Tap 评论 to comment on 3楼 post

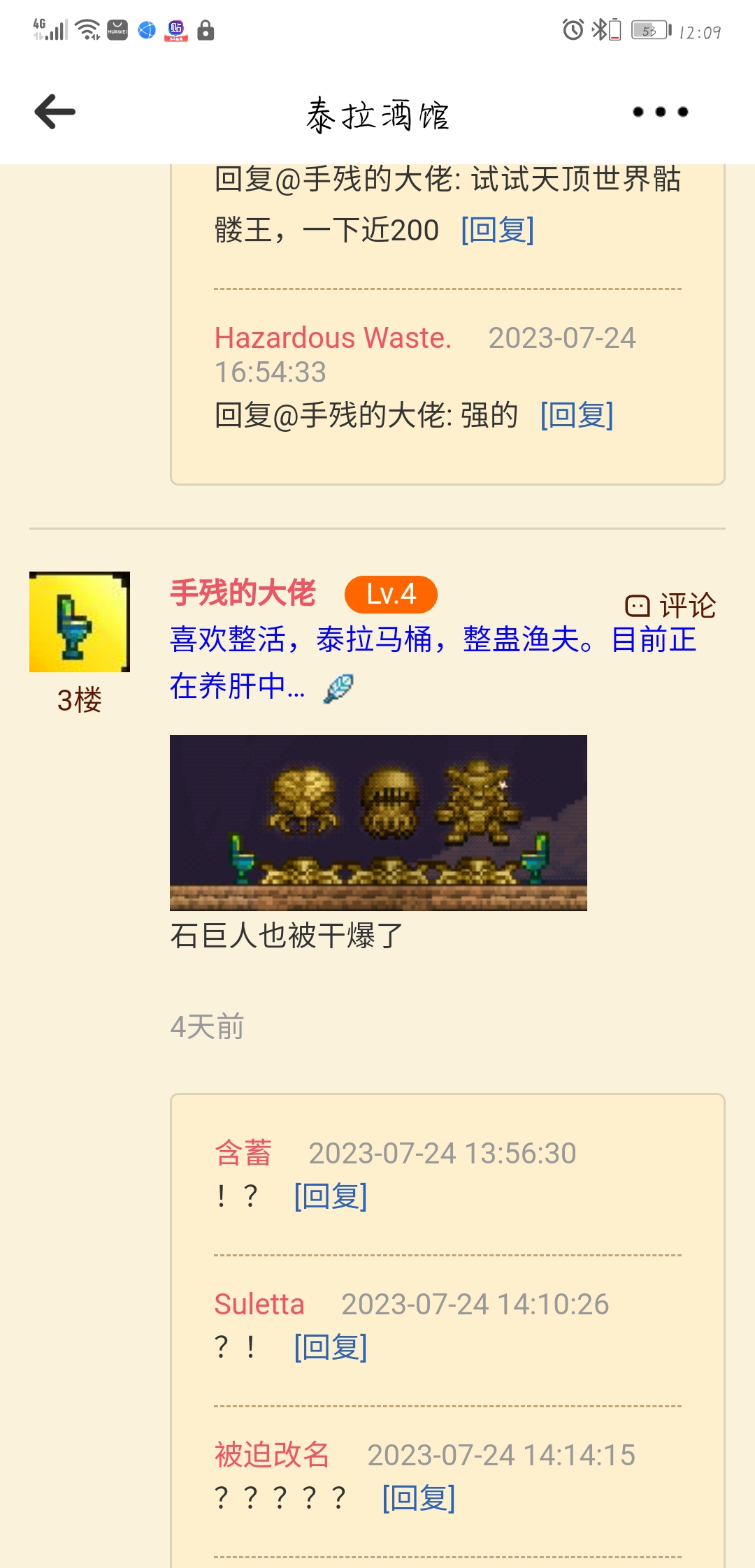click(x=670, y=605)
